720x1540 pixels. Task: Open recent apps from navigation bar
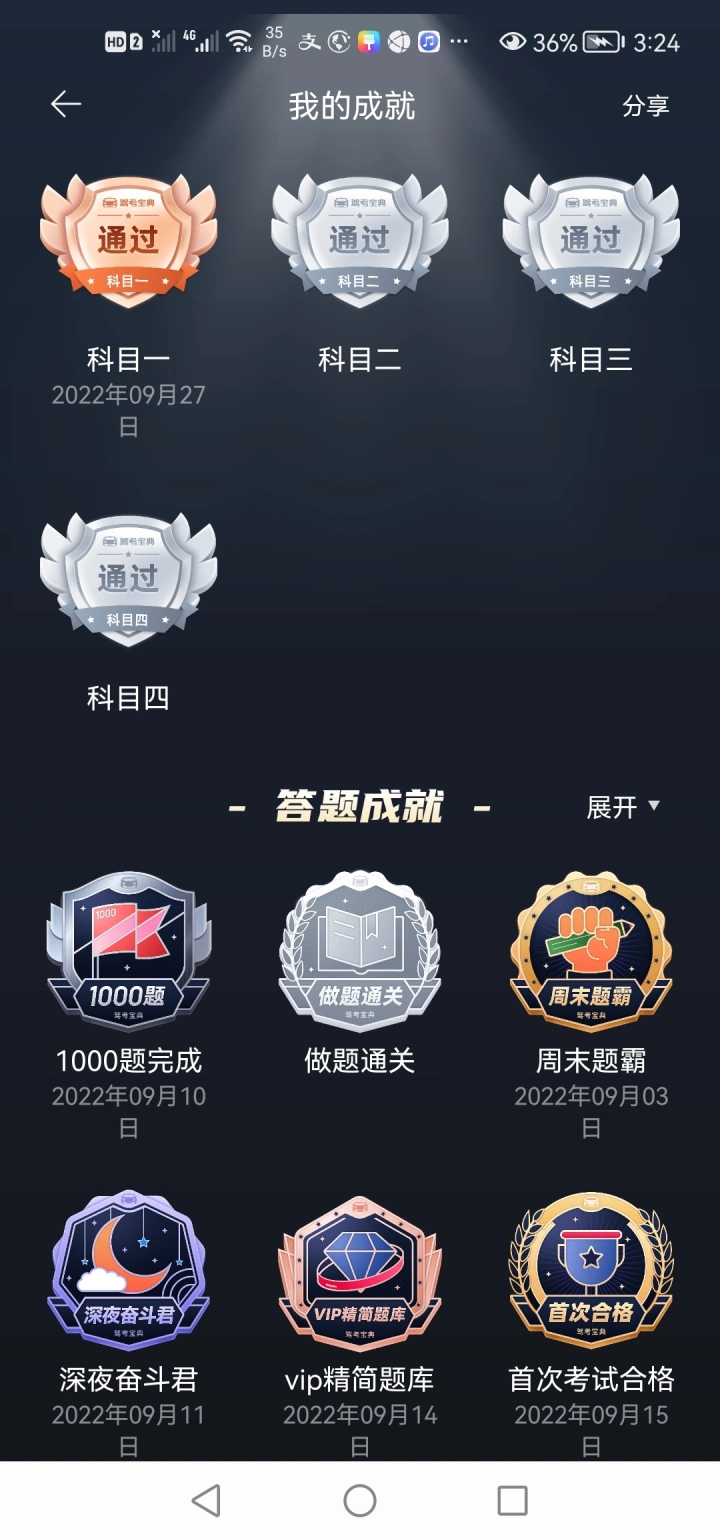click(x=512, y=1500)
